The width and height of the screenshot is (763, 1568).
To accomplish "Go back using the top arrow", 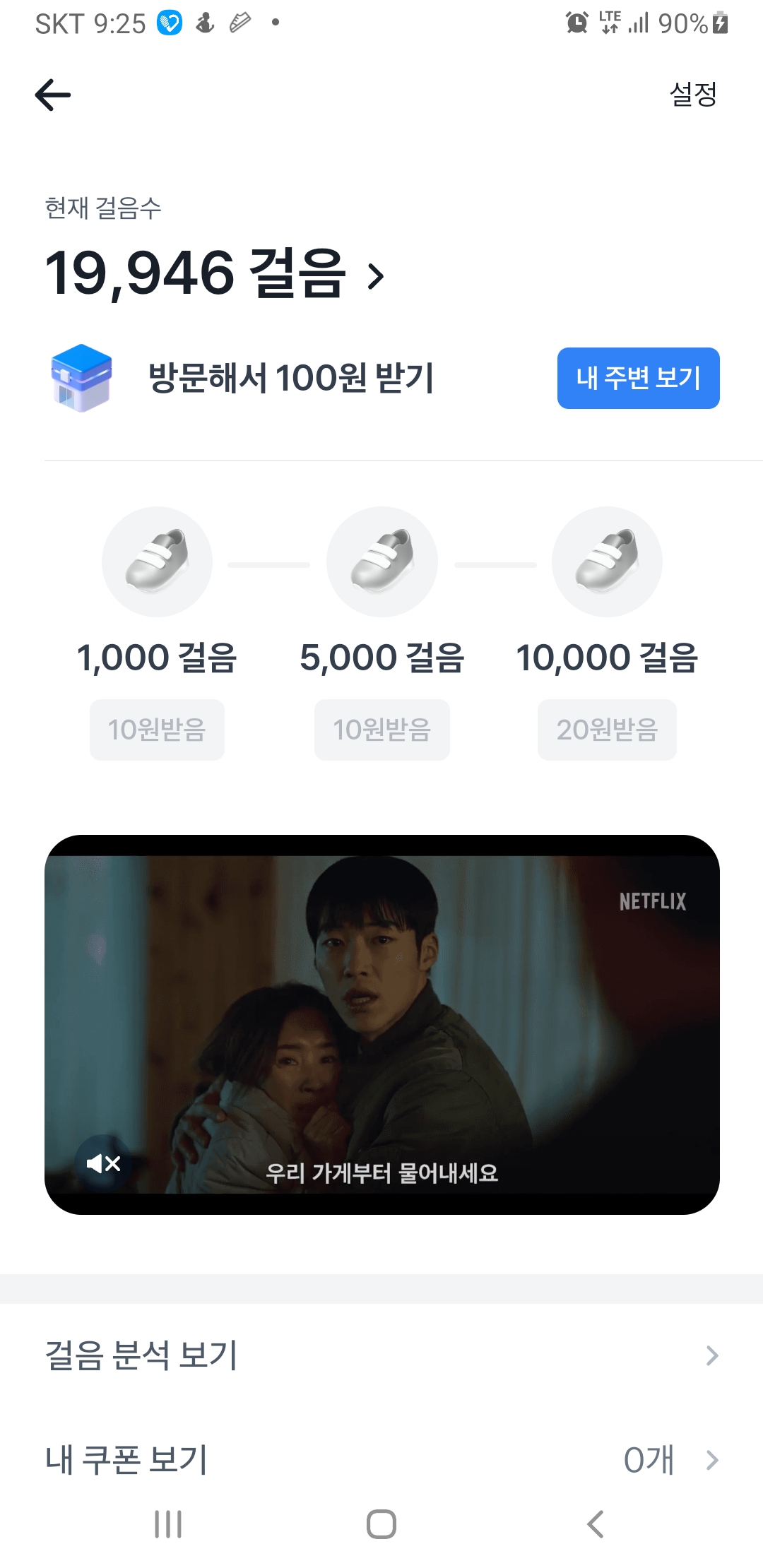I will click(x=53, y=95).
